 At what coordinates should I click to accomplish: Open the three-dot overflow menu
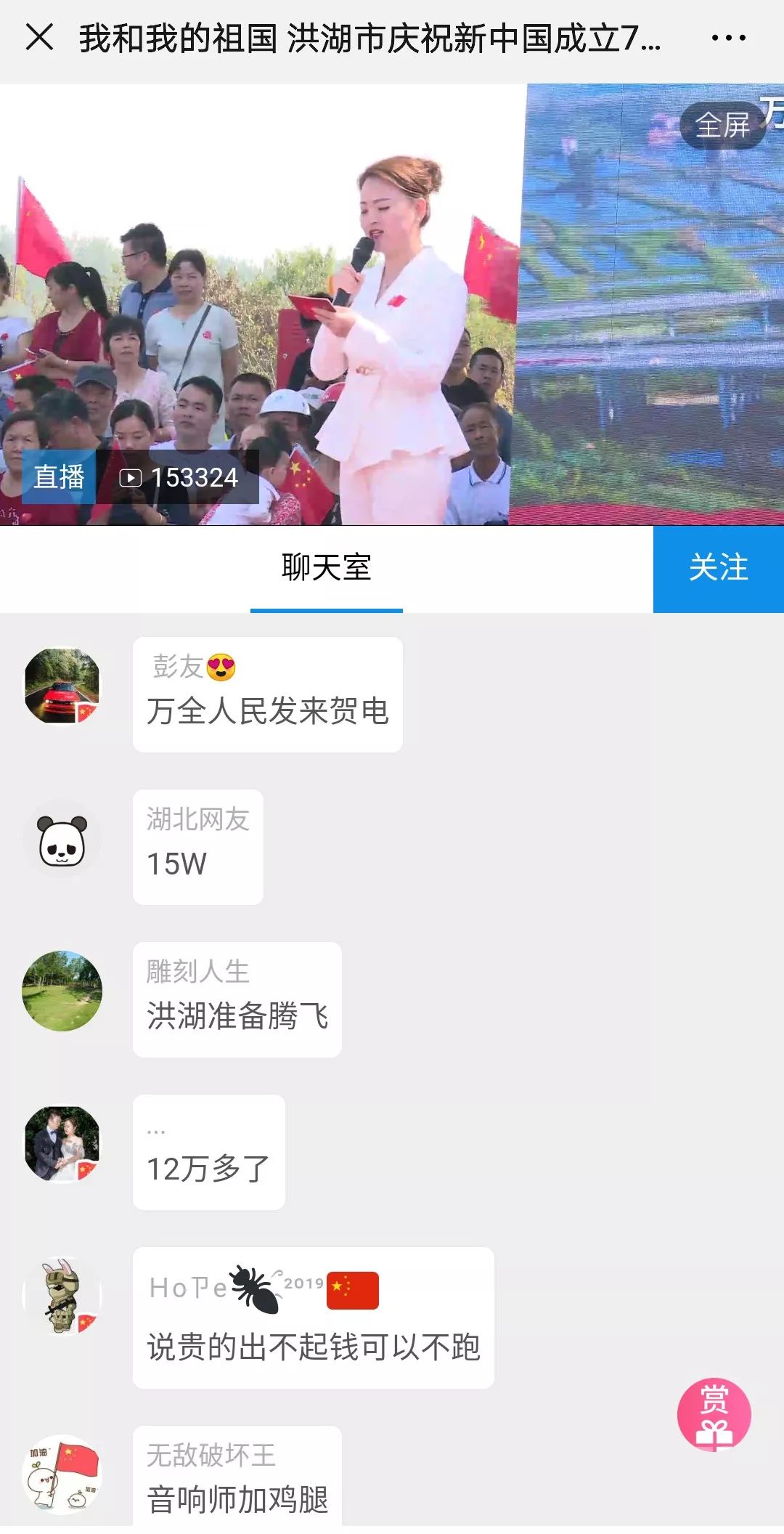(x=728, y=38)
